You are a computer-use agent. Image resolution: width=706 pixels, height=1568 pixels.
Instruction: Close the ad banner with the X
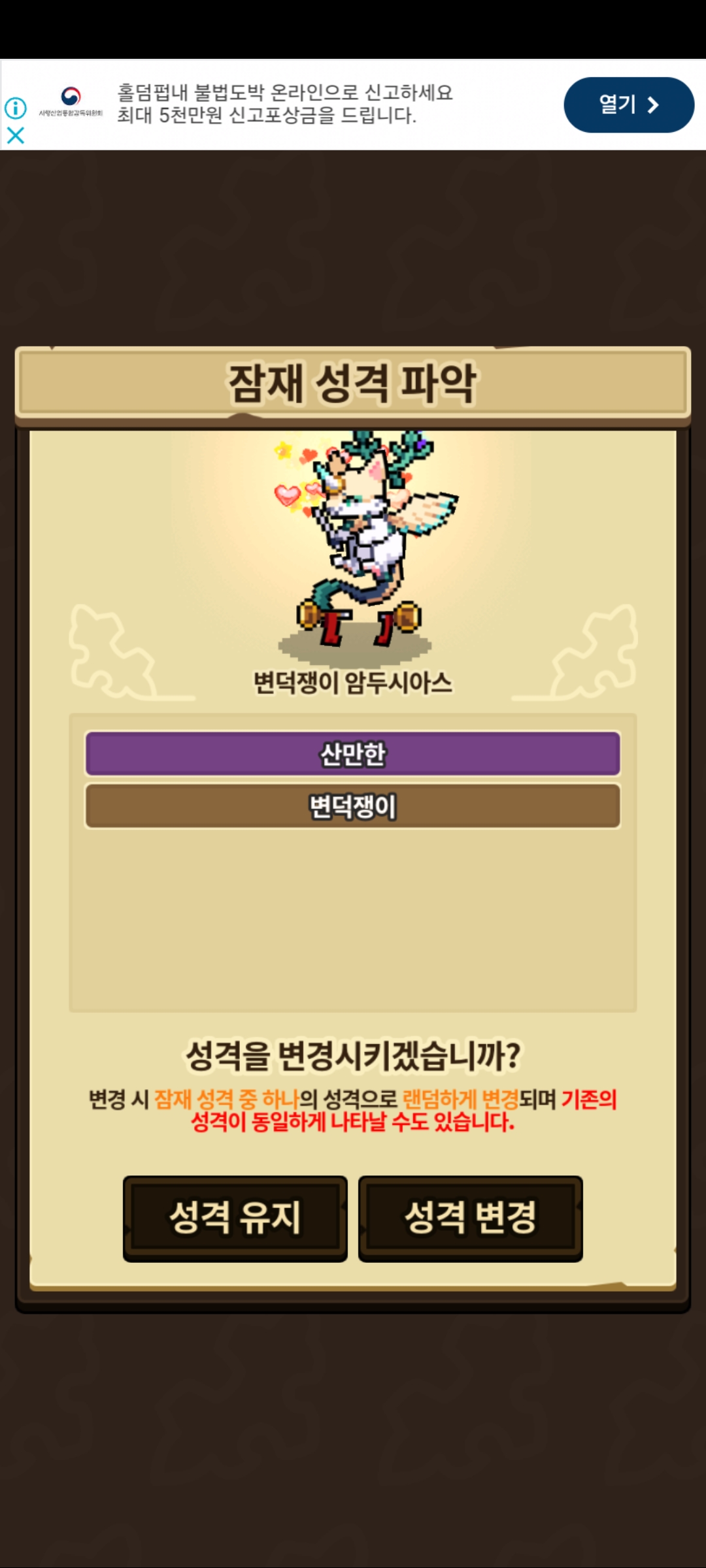[x=16, y=135]
